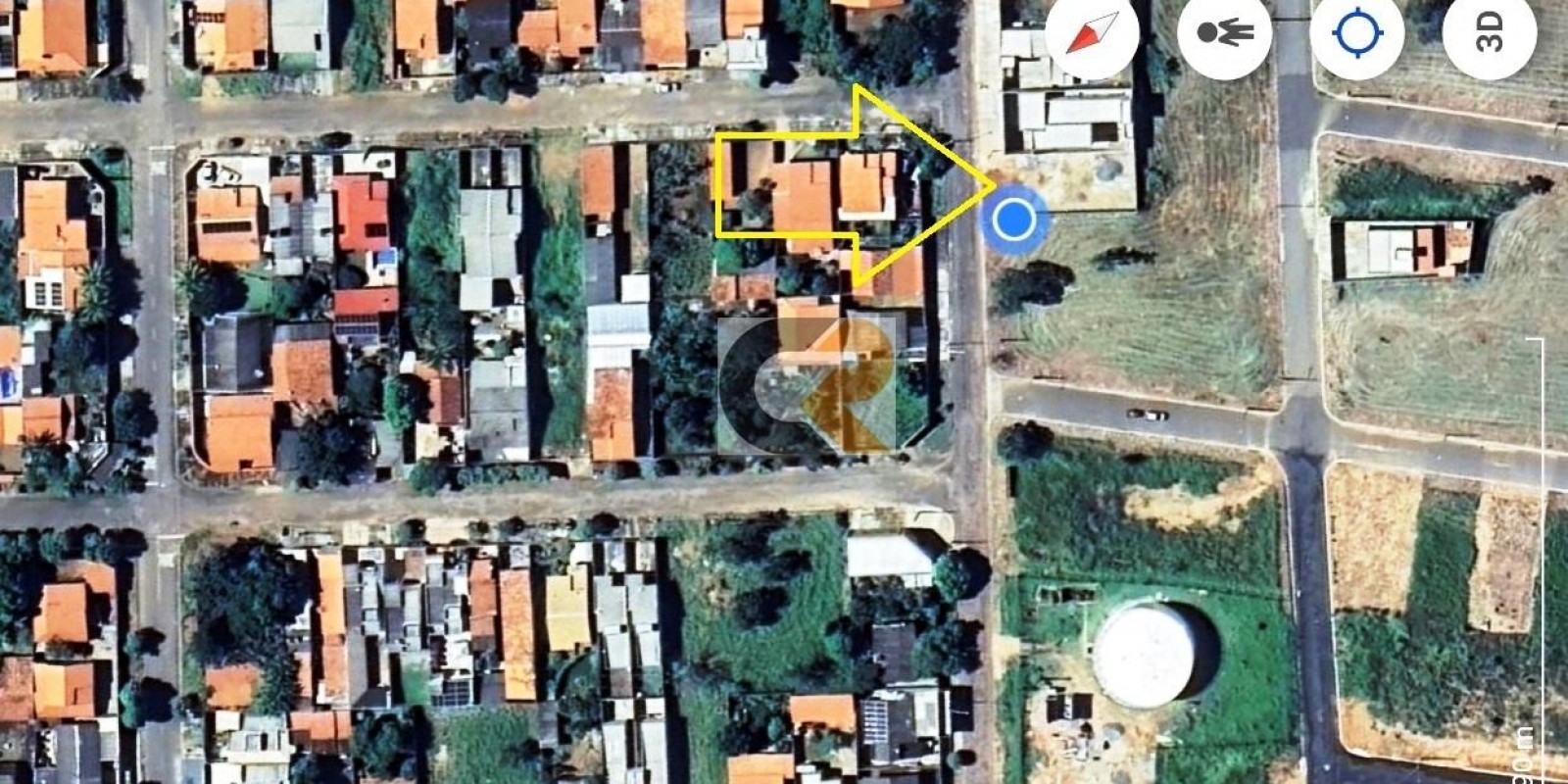This screenshot has height=784, width=1568.
Task: Switch the map to 3D view
Action: point(1489,34)
